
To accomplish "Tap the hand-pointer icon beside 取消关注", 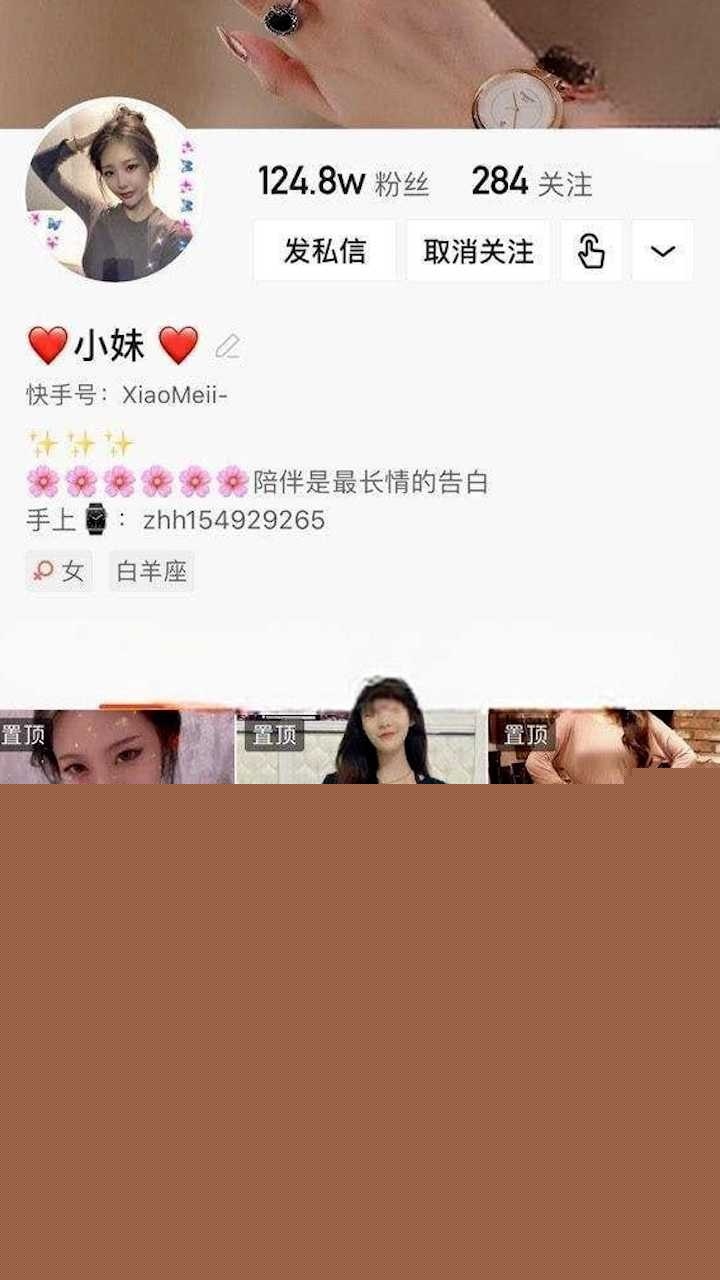I will (x=591, y=251).
